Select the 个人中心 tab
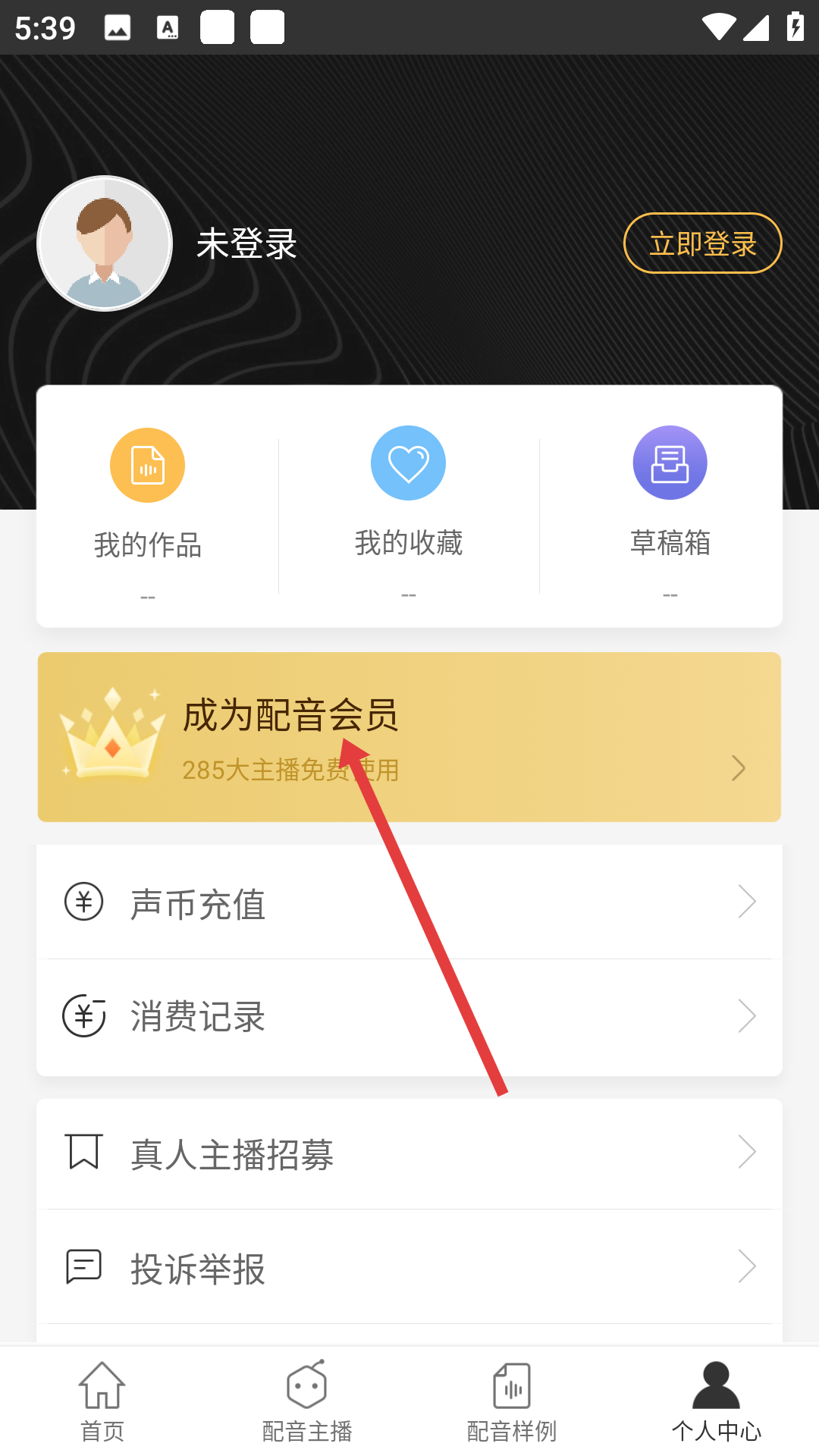The image size is (819, 1456). (x=717, y=1401)
